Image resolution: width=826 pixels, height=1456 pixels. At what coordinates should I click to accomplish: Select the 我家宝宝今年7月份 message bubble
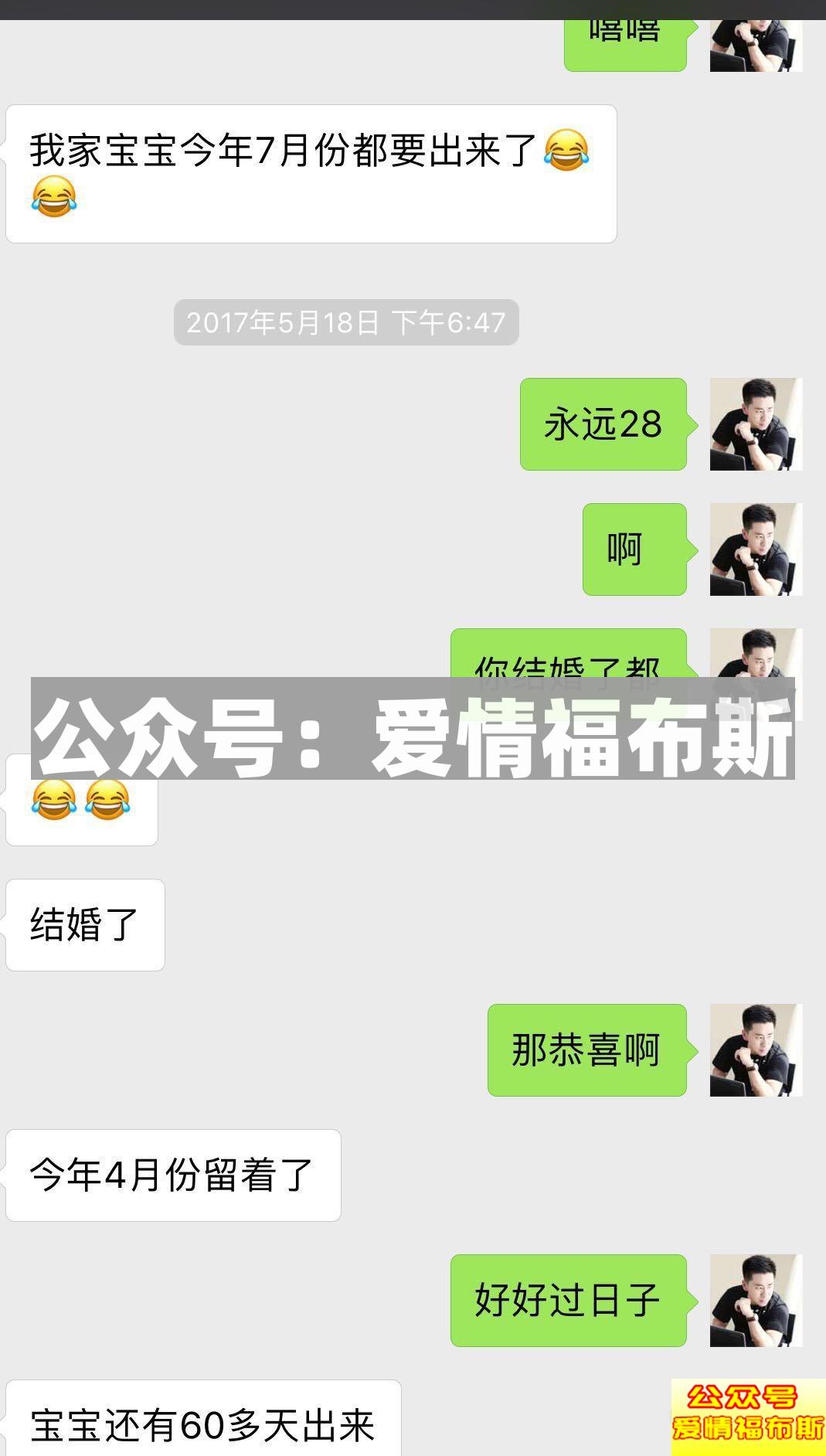[x=311, y=172]
